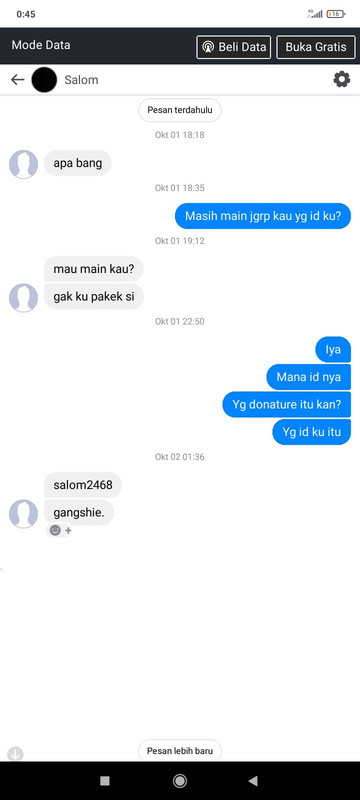Load earlier messages with Pesan terdahulu
The width and height of the screenshot is (360, 800).
pyautogui.click(x=180, y=110)
